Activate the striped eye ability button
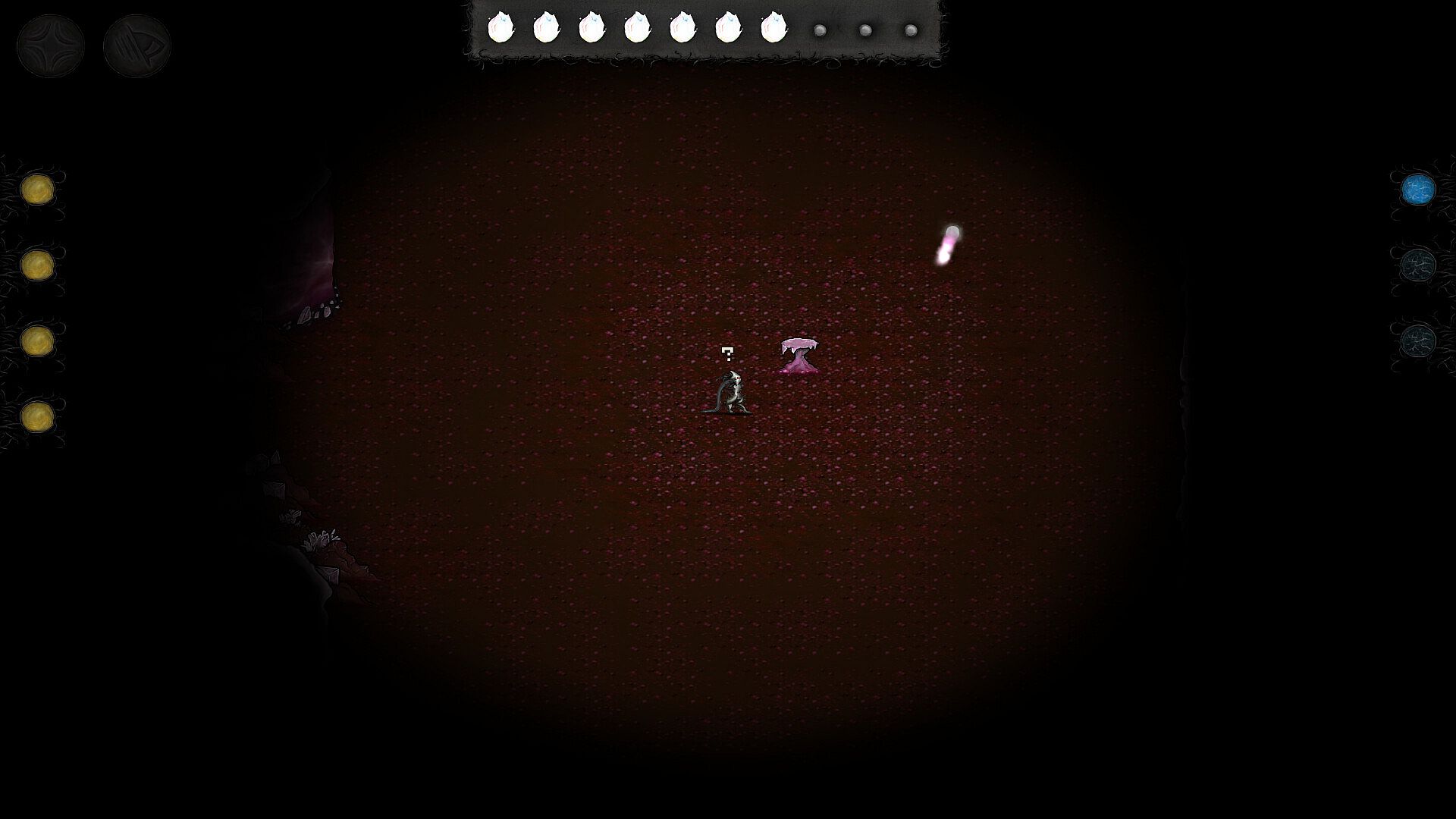The height and width of the screenshot is (819, 1456). [x=136, y=46]
